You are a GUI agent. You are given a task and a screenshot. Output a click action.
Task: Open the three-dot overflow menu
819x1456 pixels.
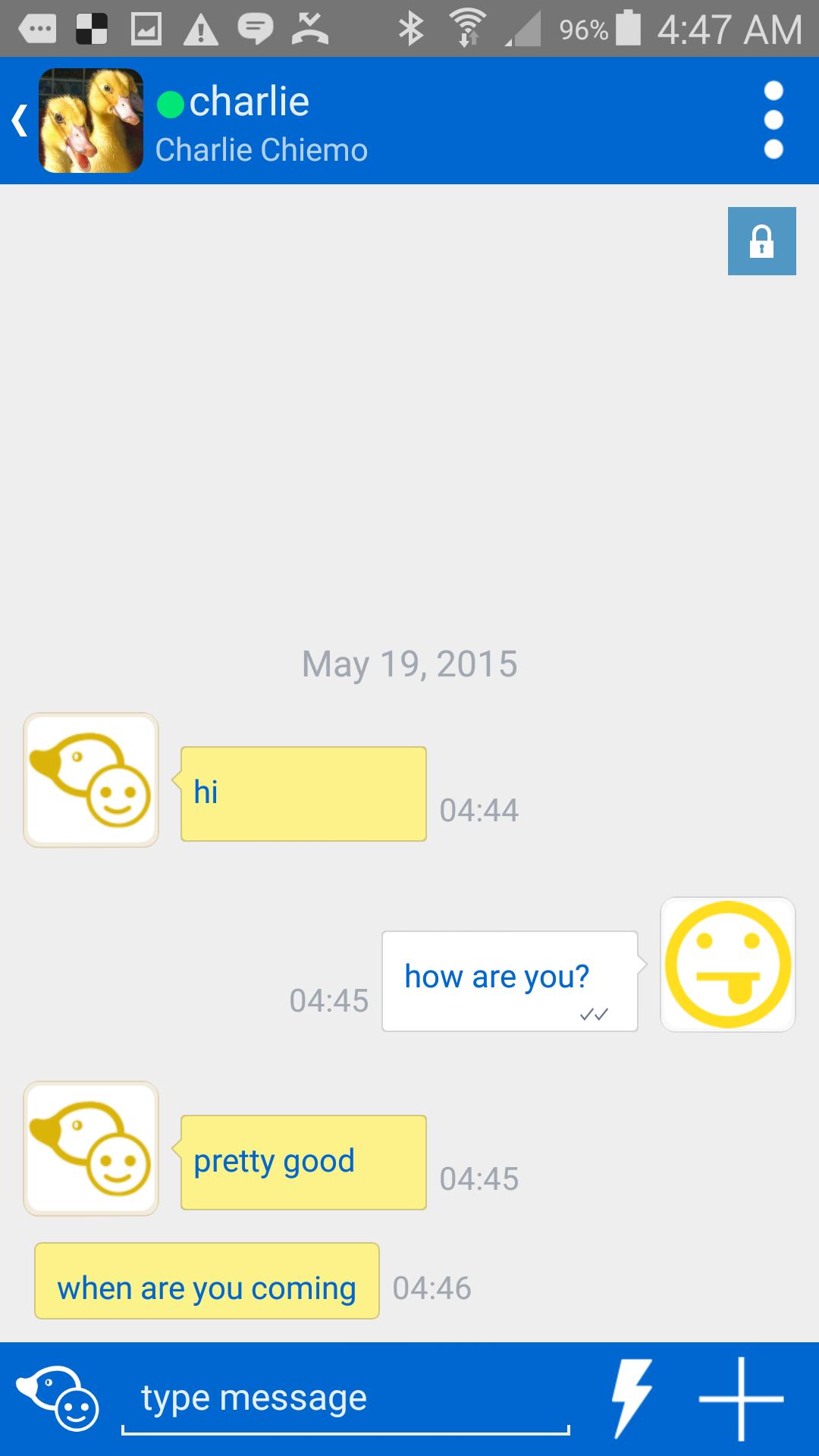click(x=773, y=121)
